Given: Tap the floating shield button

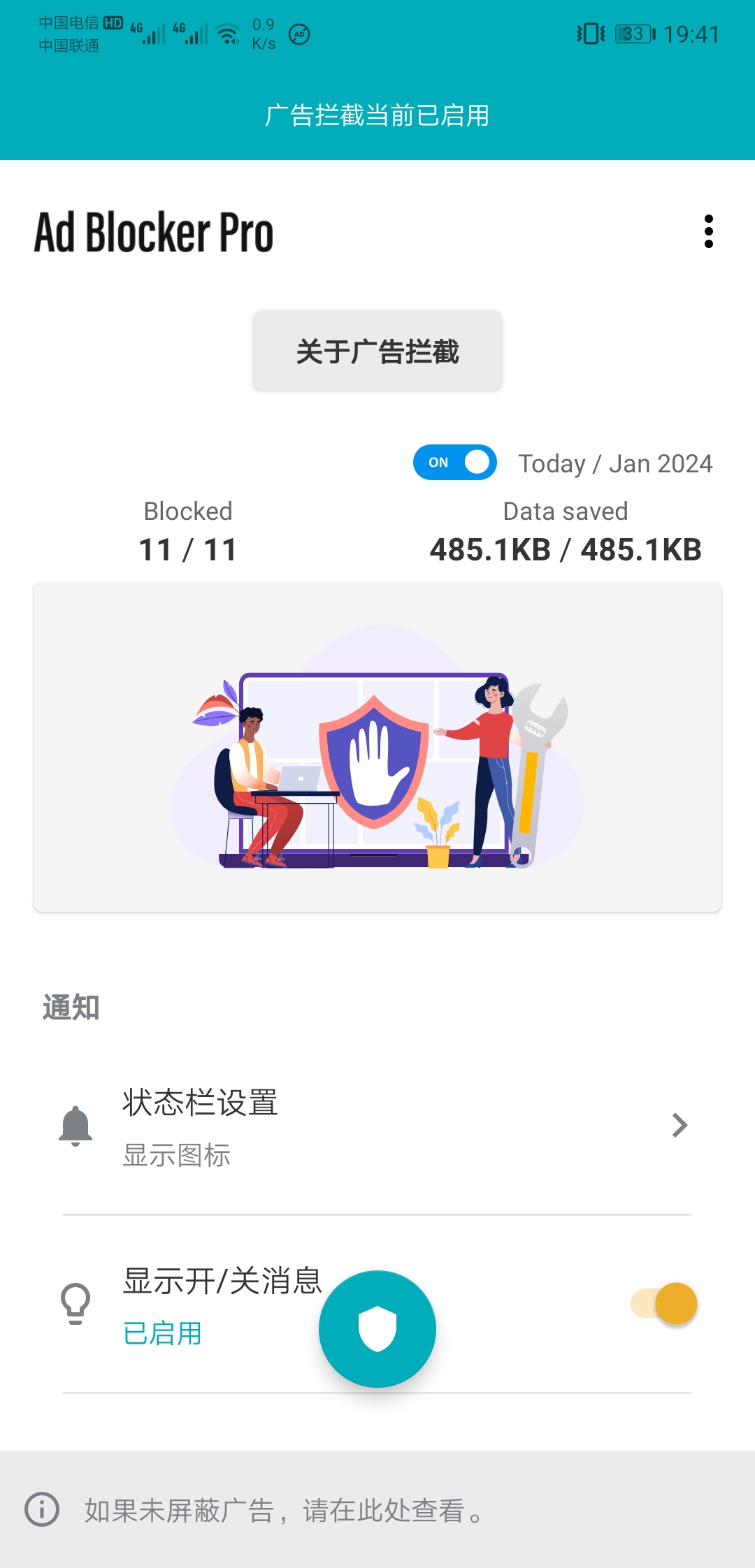Looking at the screenshot, I should [377, 1329].
